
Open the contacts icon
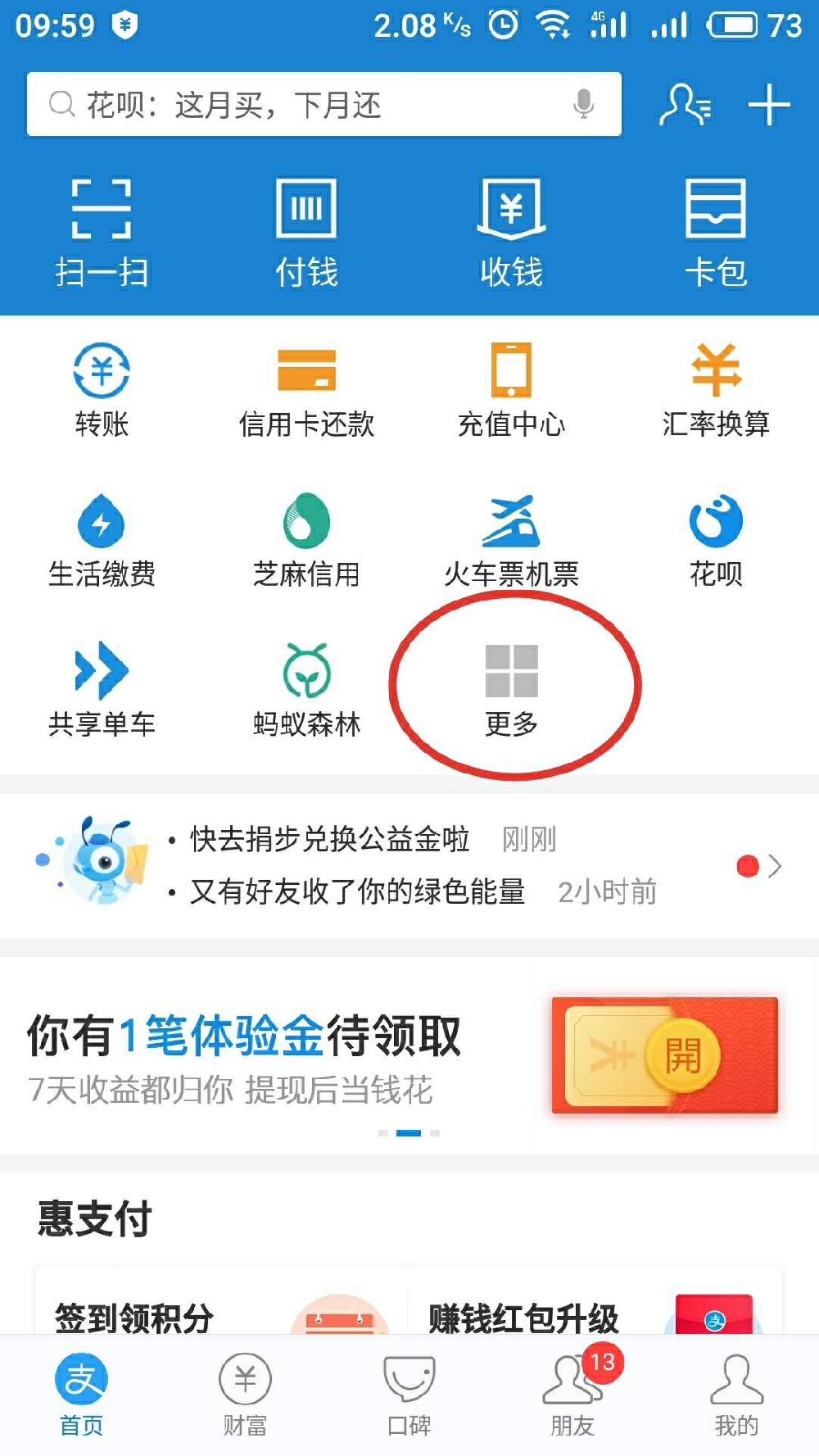[x=686, y=105]
